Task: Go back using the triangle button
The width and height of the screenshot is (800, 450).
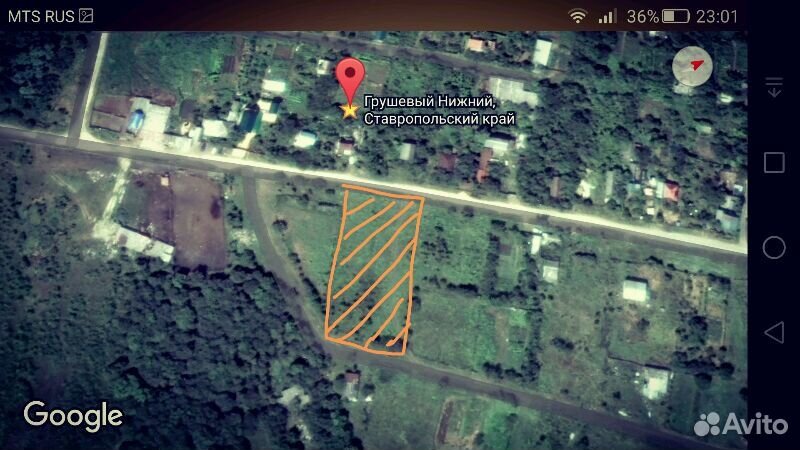Action: coord(773,332)
